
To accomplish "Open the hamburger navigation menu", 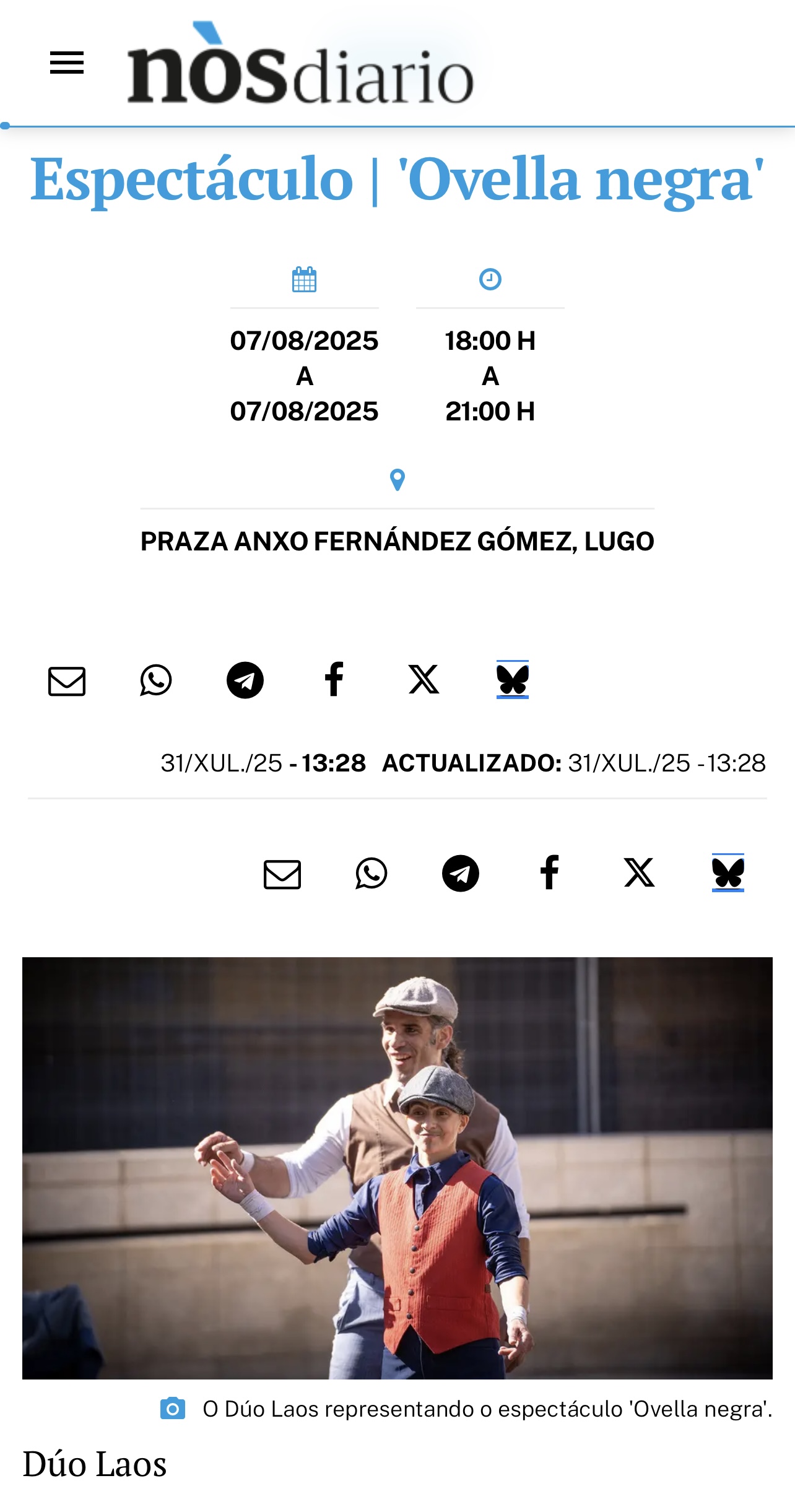I will pos(67,63).
